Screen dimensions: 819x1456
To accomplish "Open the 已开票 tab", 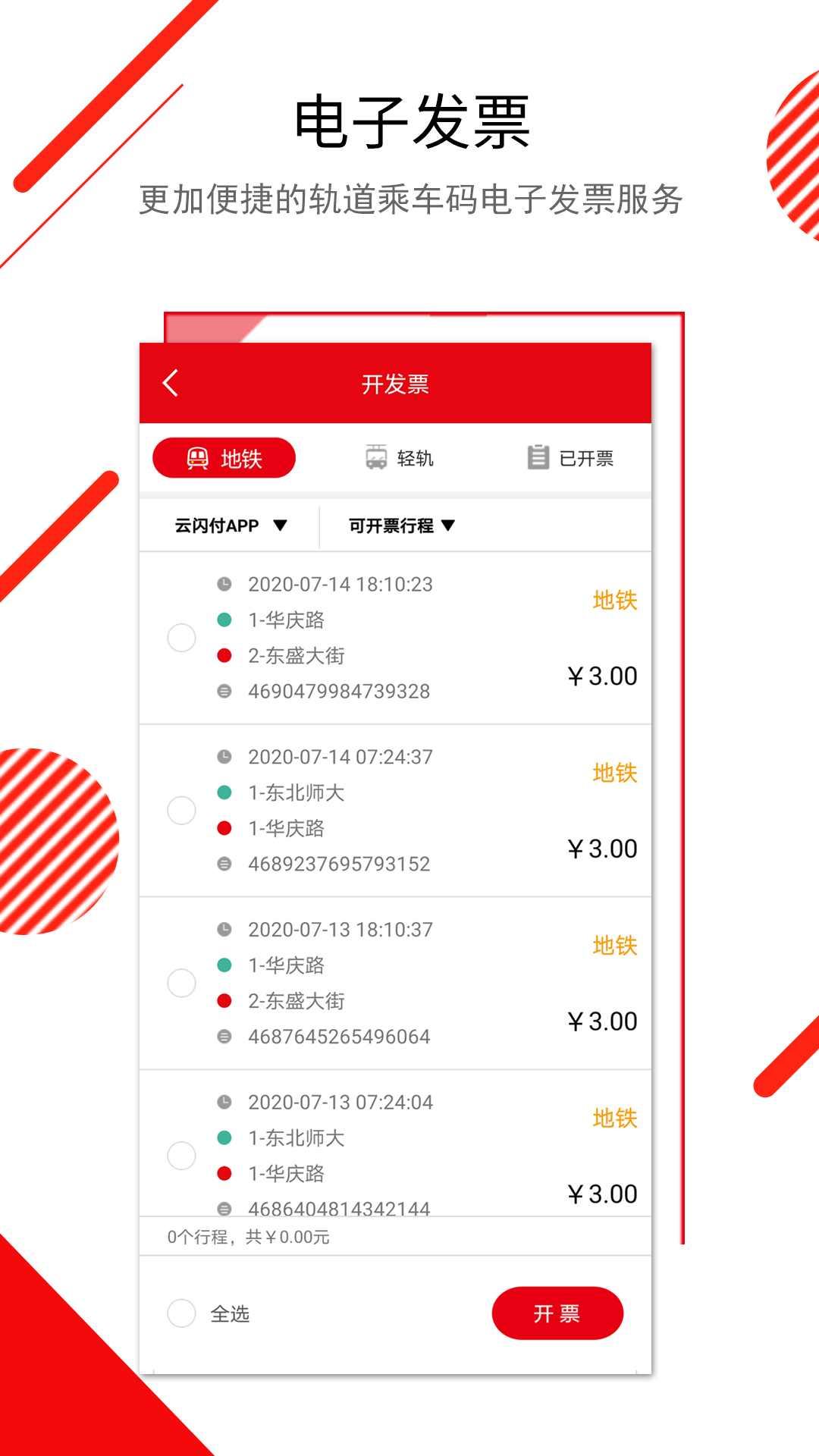I will [573, 457].
